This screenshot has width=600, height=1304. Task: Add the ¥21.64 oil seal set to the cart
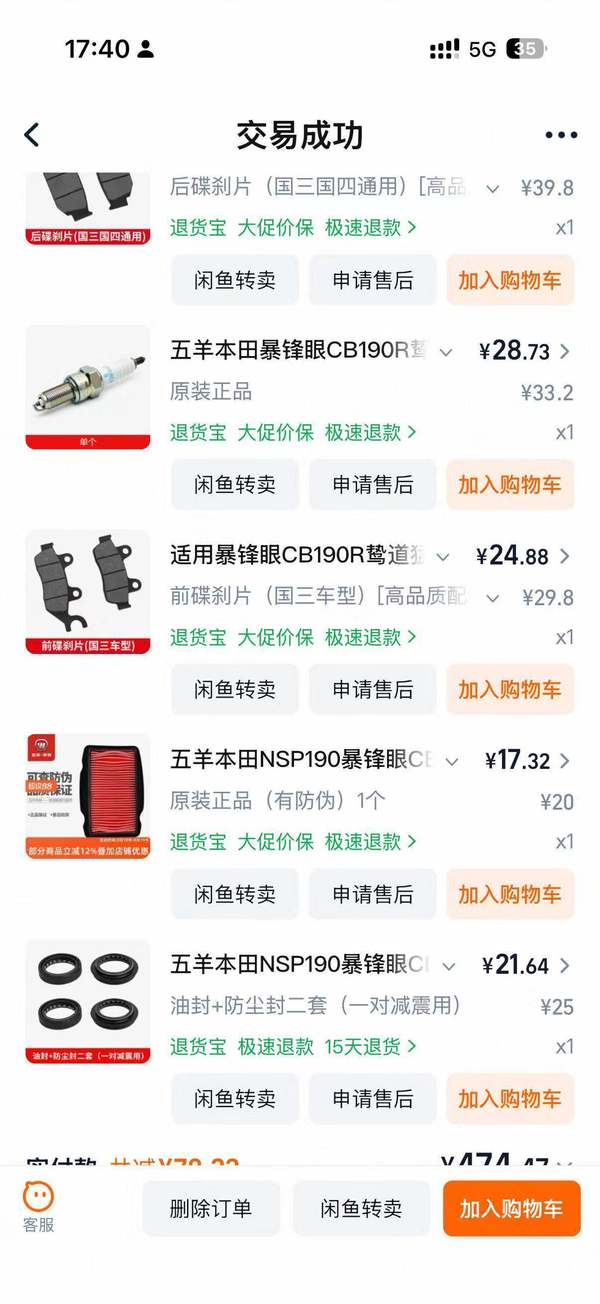tap(510, 1099)
